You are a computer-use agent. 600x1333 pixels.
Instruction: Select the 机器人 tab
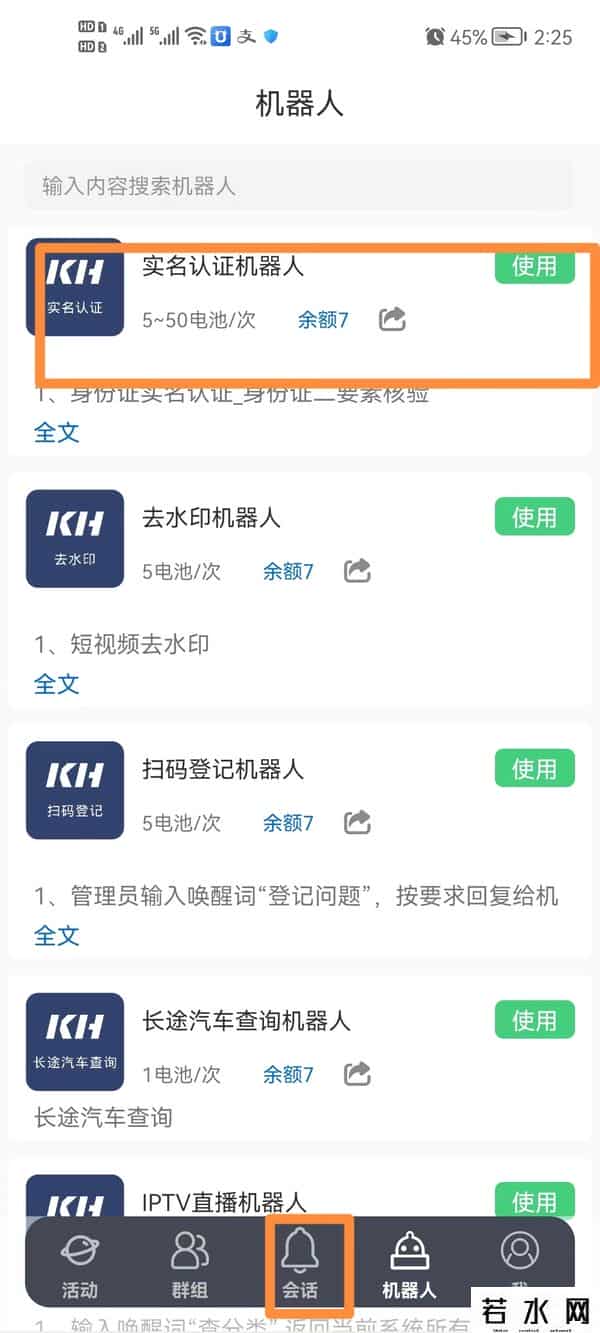tap(409, 1263)
